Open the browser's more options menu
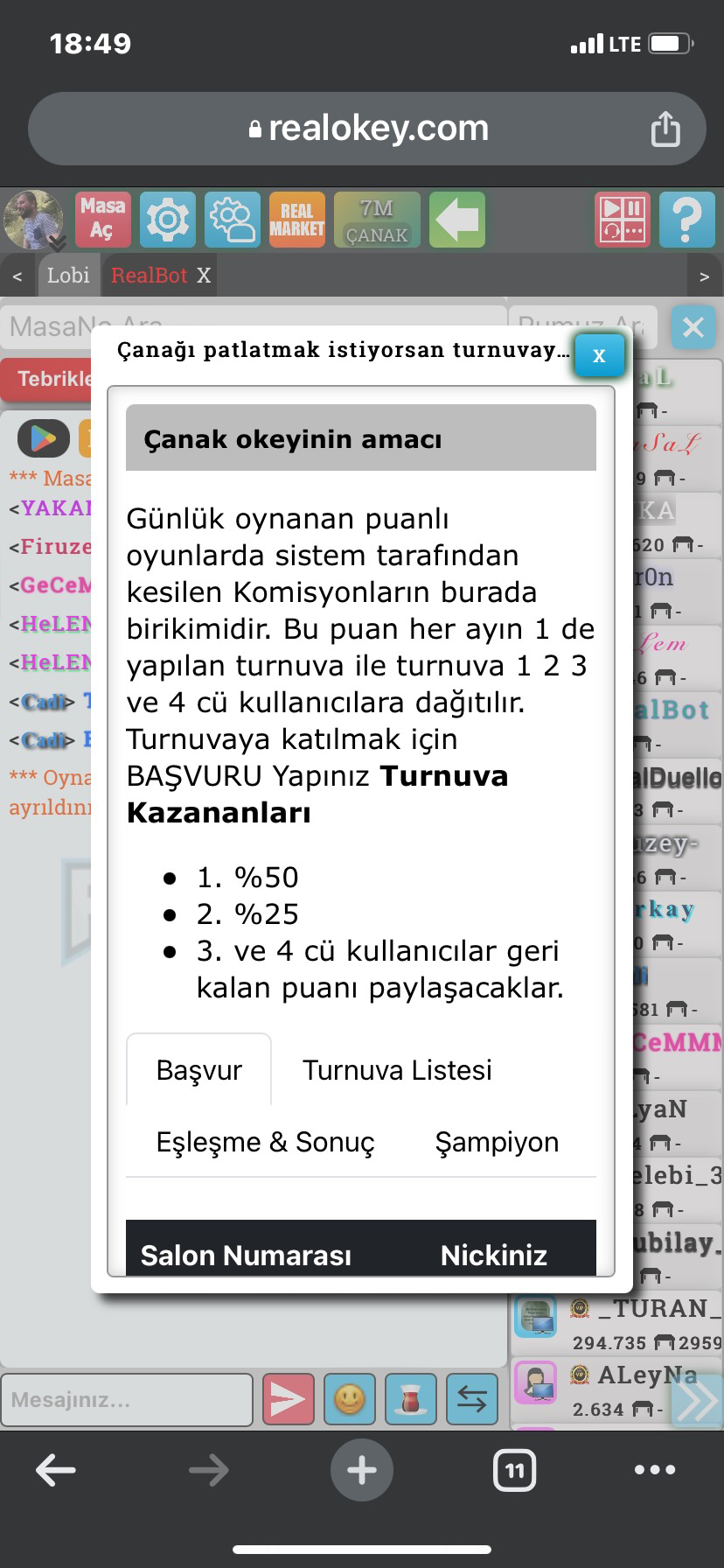This screenshot has height=1568, width=724. coord(655,1470)
